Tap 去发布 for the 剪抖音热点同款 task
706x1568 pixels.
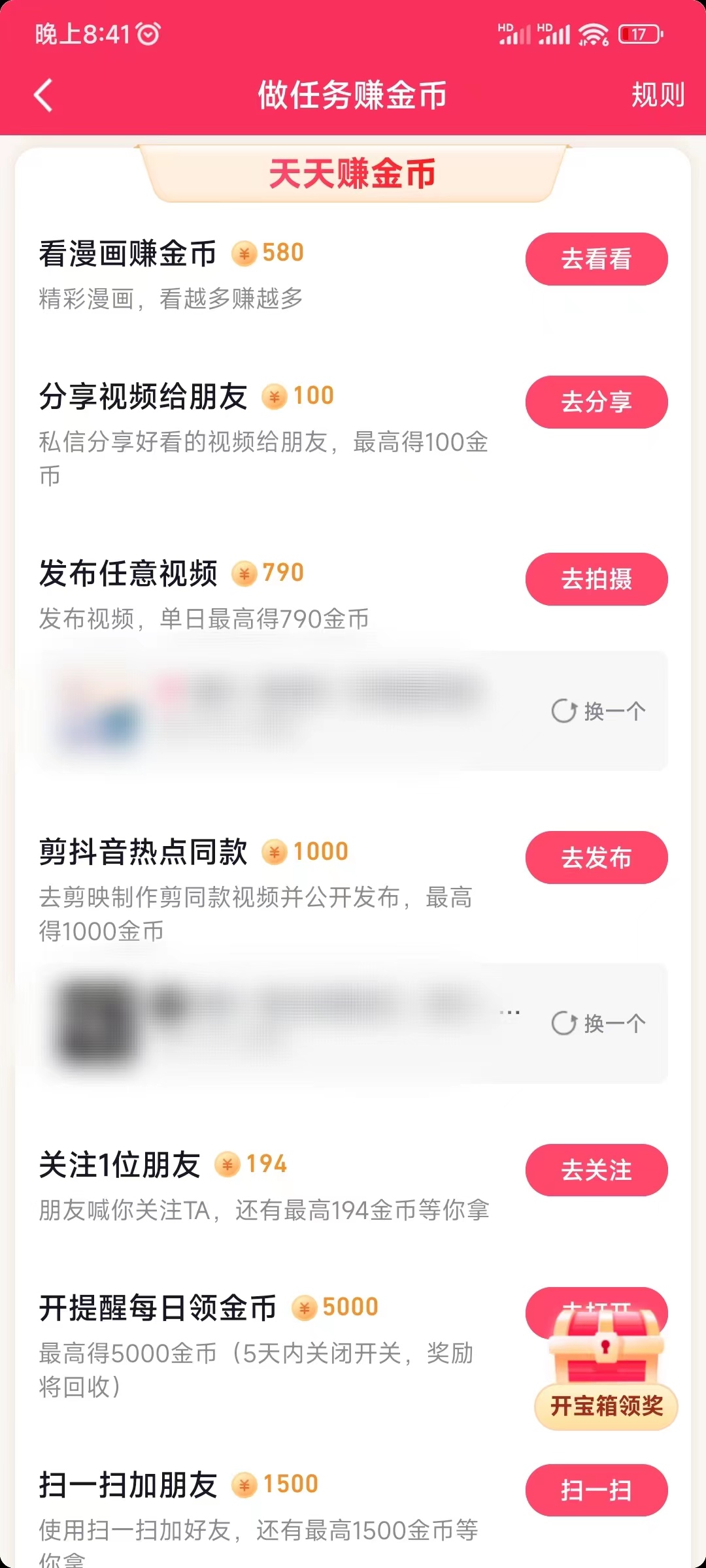(596, 858)
